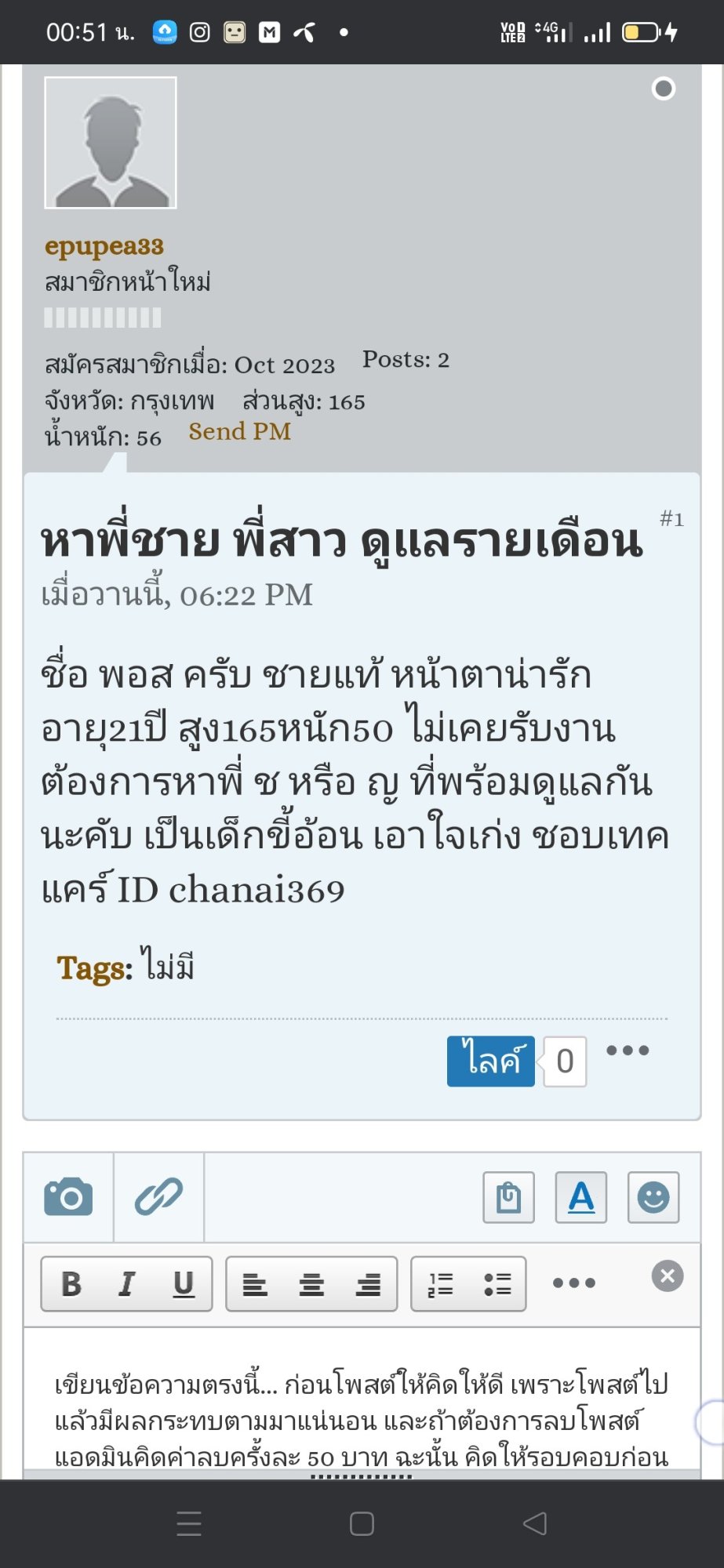Insert a bulleted list
This screenshot has width=724, height=1568.
click(497, 1283)
